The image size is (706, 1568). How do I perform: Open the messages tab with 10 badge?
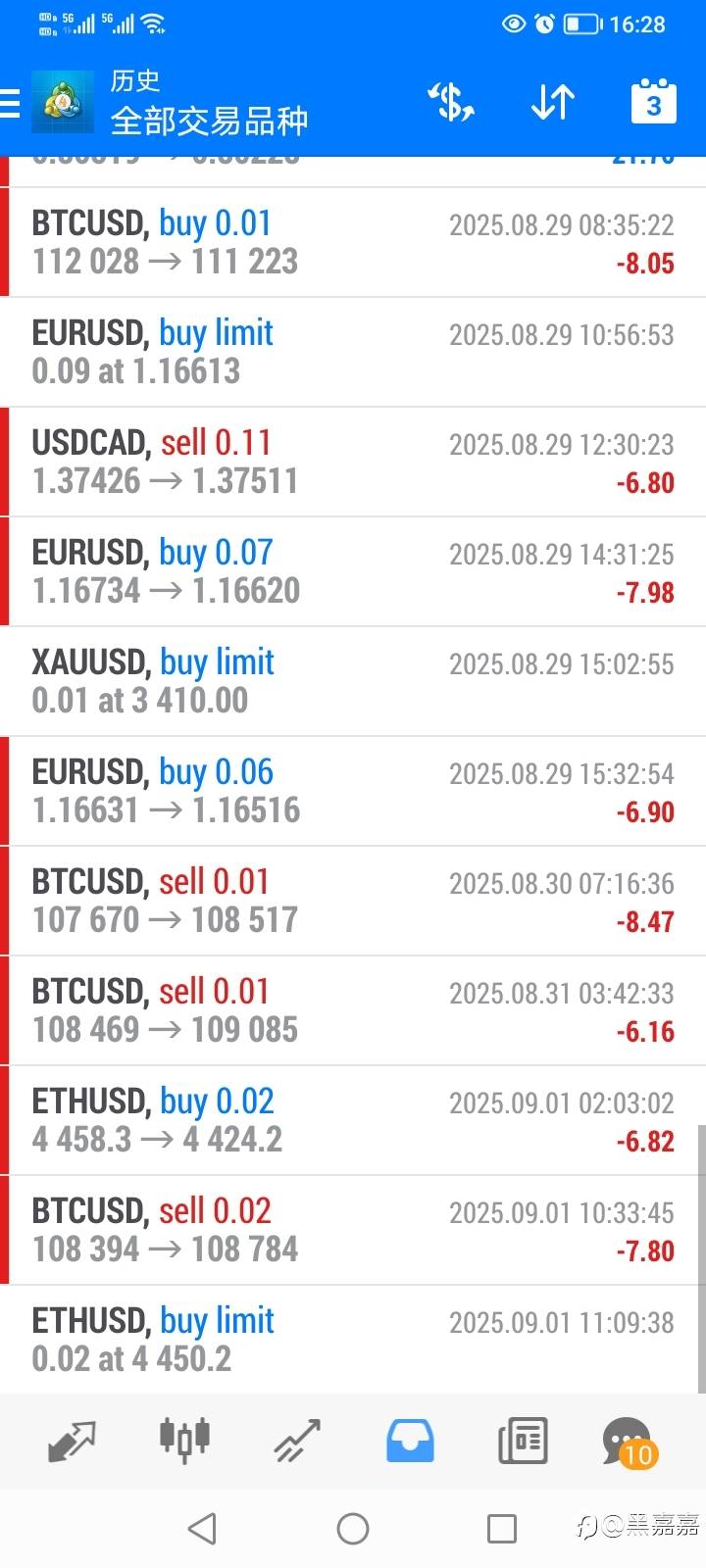coord(629,1443)
